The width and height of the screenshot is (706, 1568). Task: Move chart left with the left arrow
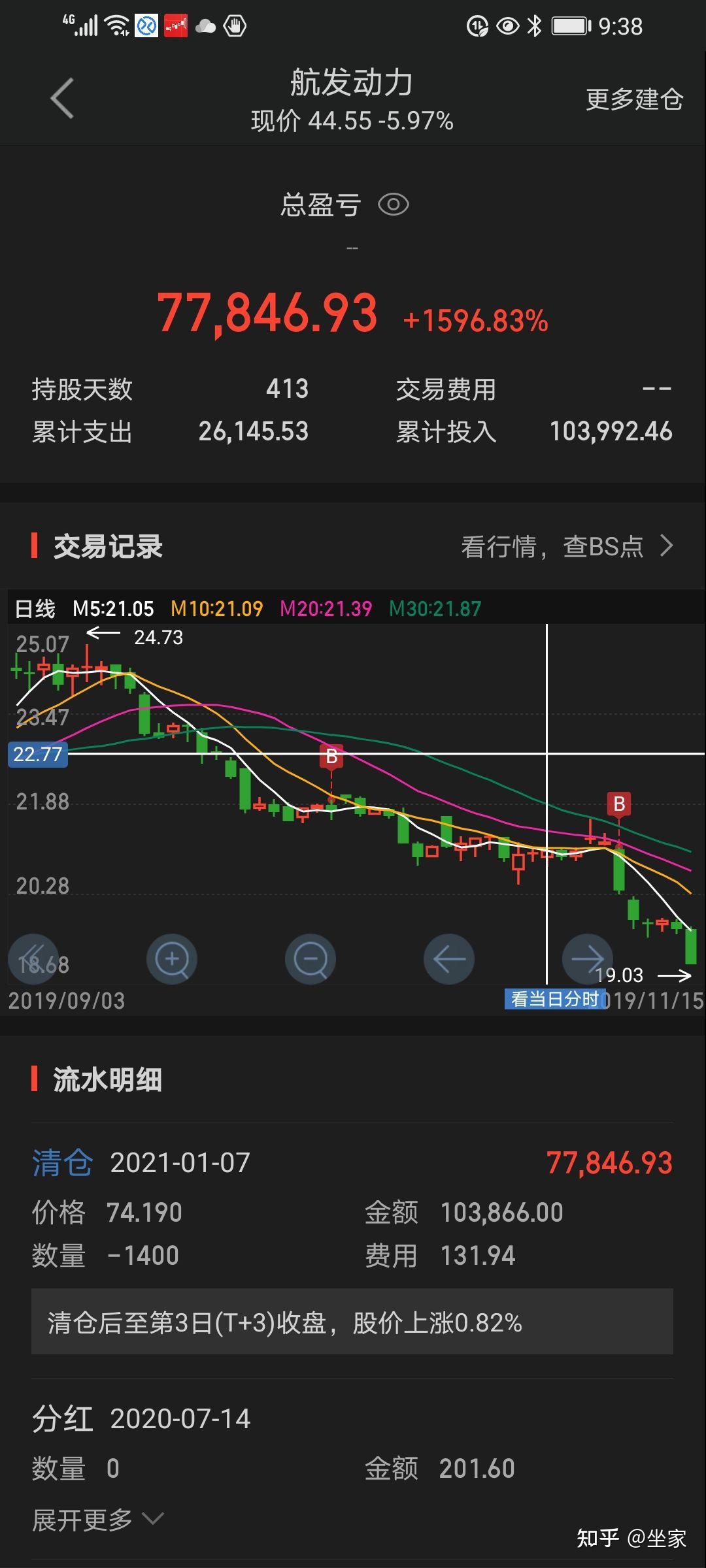pyautogui.click(x=449, y=959)
